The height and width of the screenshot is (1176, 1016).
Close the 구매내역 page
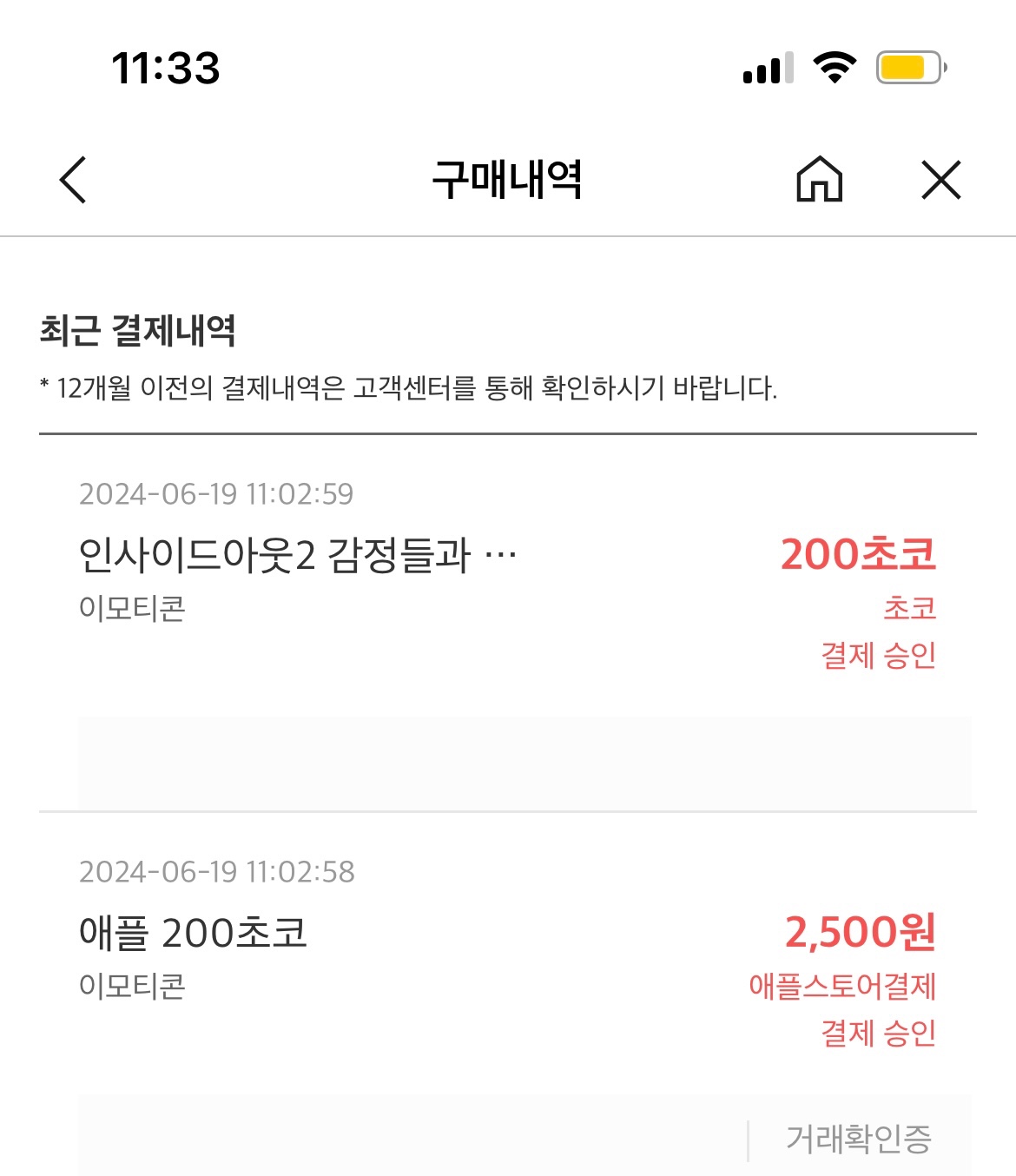[x=940, y=180]
